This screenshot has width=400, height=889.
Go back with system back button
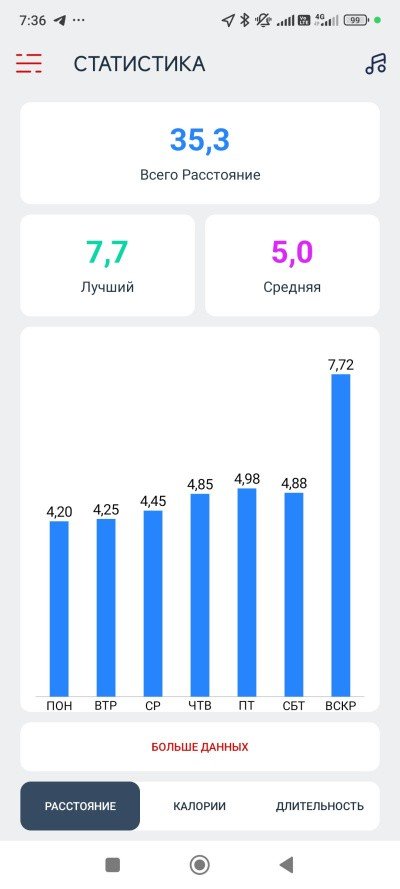[286, 865]
